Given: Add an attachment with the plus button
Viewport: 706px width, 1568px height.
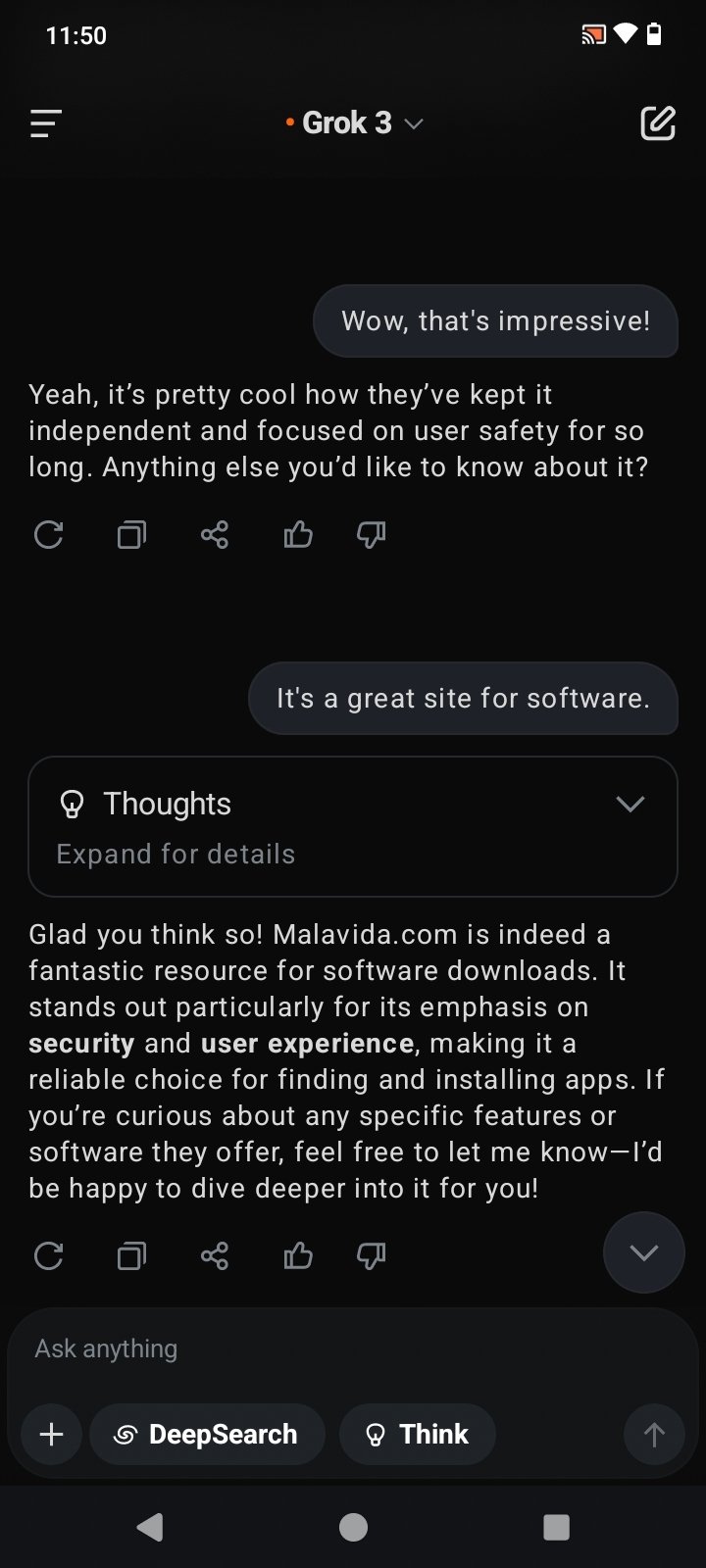Looking at the screenshot, I should (51, 1435).
